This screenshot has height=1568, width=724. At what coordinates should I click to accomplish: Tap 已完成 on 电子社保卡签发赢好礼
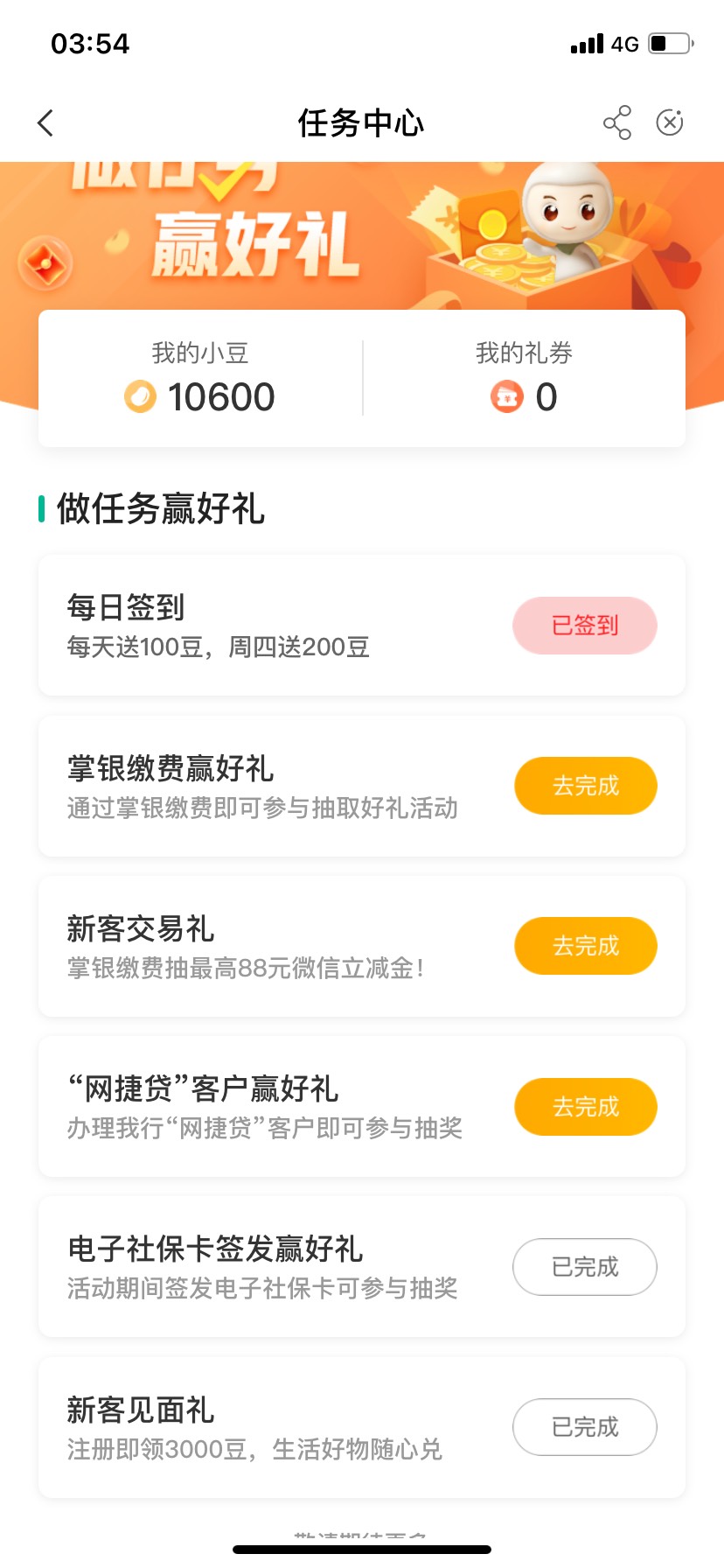585,1267
